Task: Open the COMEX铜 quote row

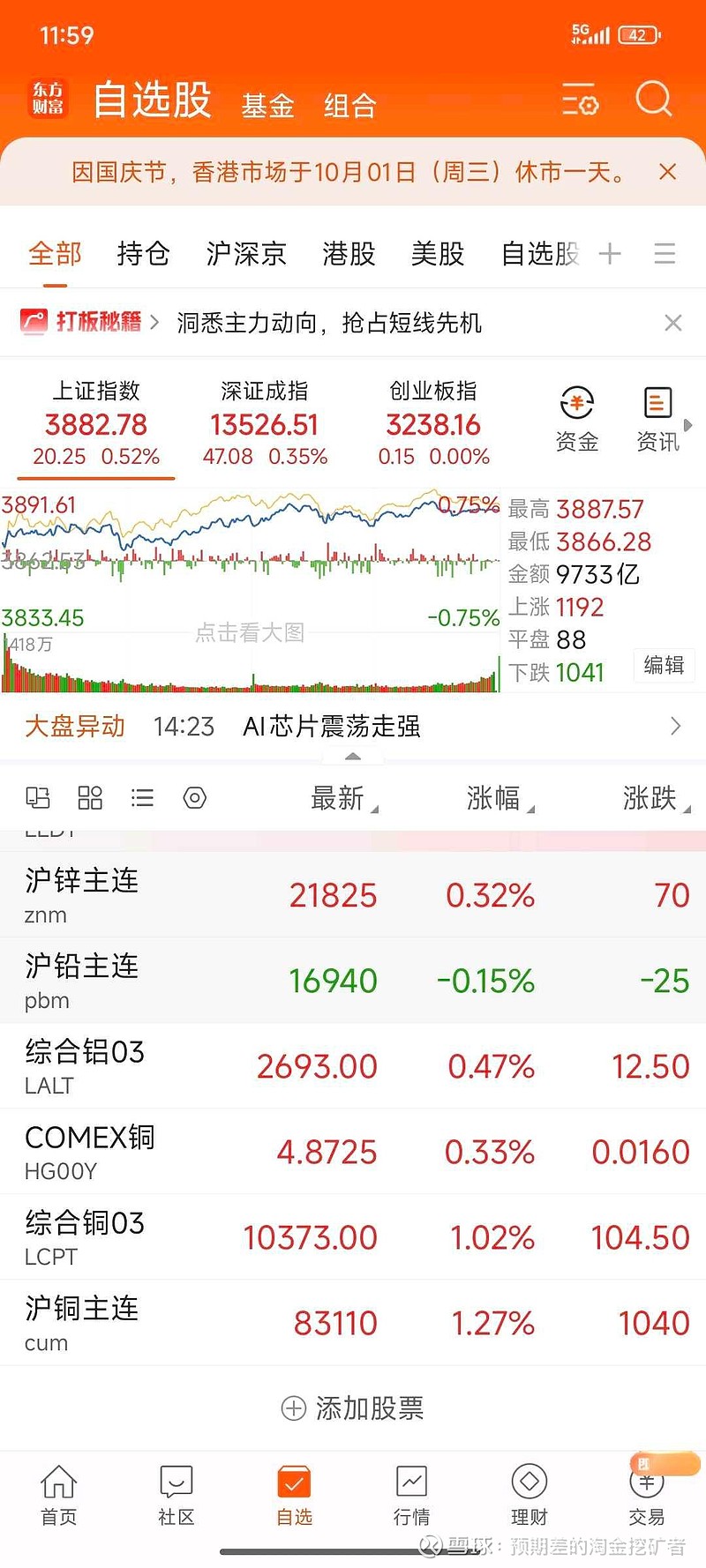Action: pos(353,1152)
